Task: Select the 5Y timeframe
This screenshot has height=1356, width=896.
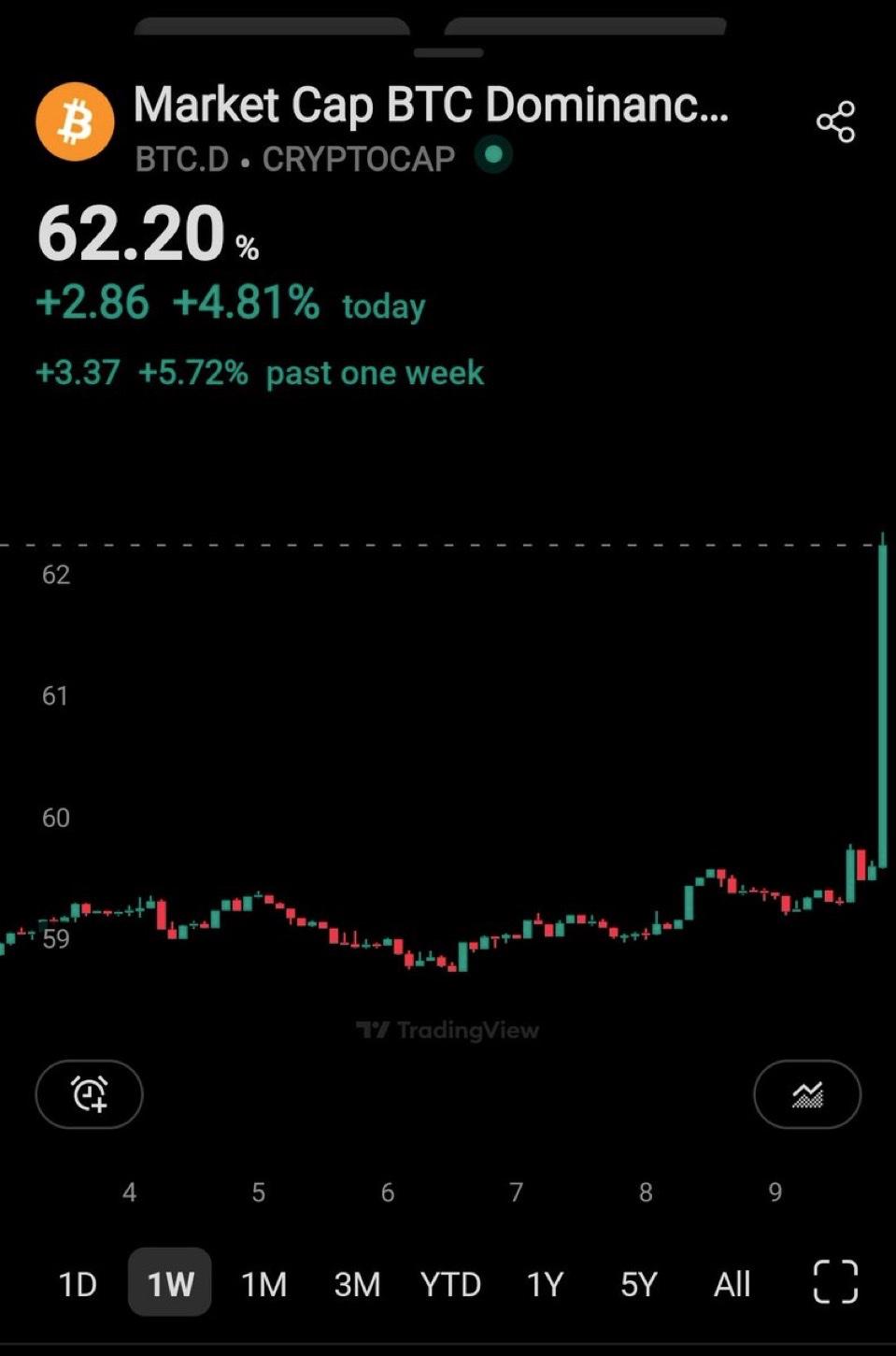Action: (639, 1284)
